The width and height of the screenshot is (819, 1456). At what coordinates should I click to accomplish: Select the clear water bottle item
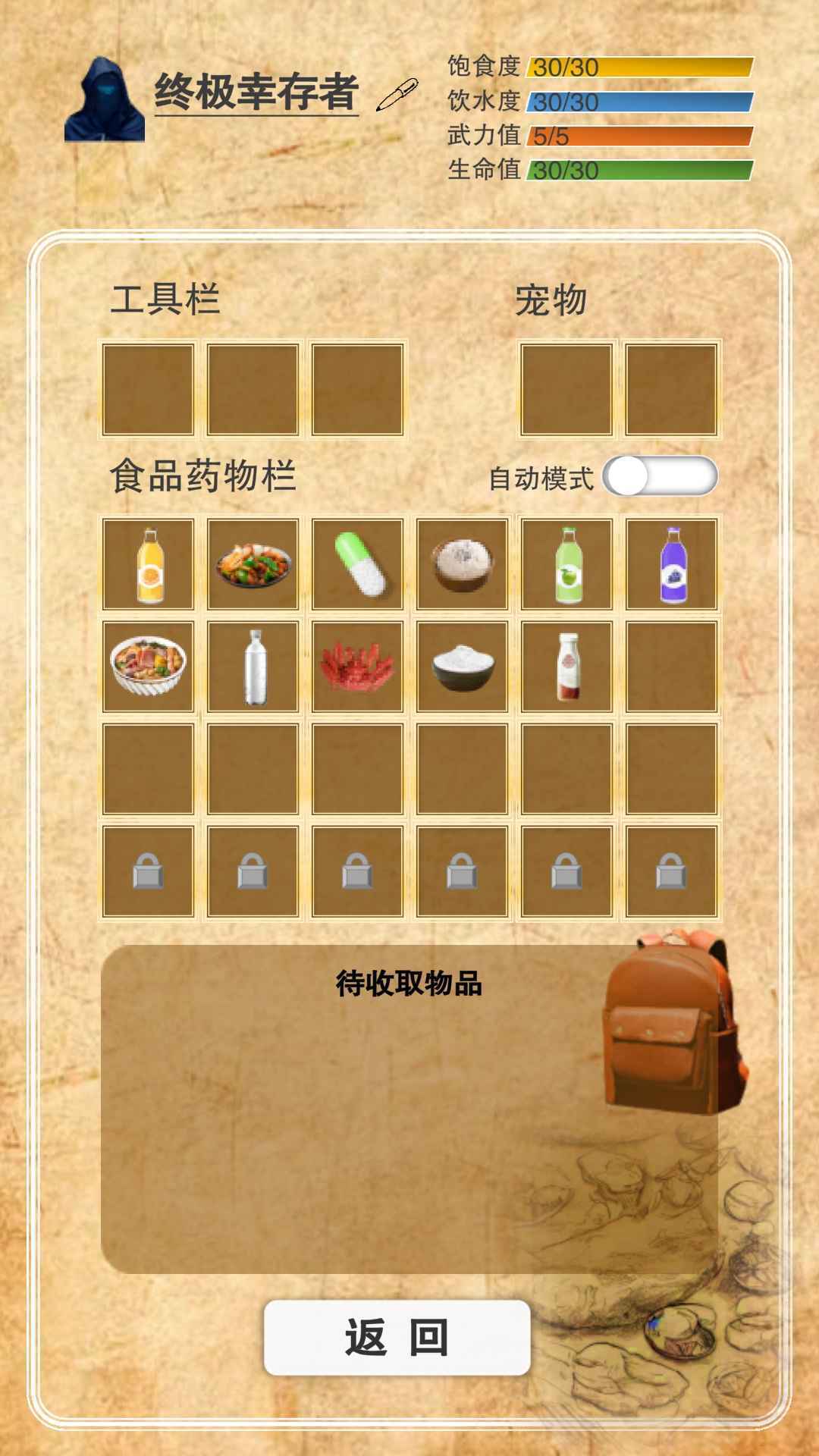pos(253,667)
